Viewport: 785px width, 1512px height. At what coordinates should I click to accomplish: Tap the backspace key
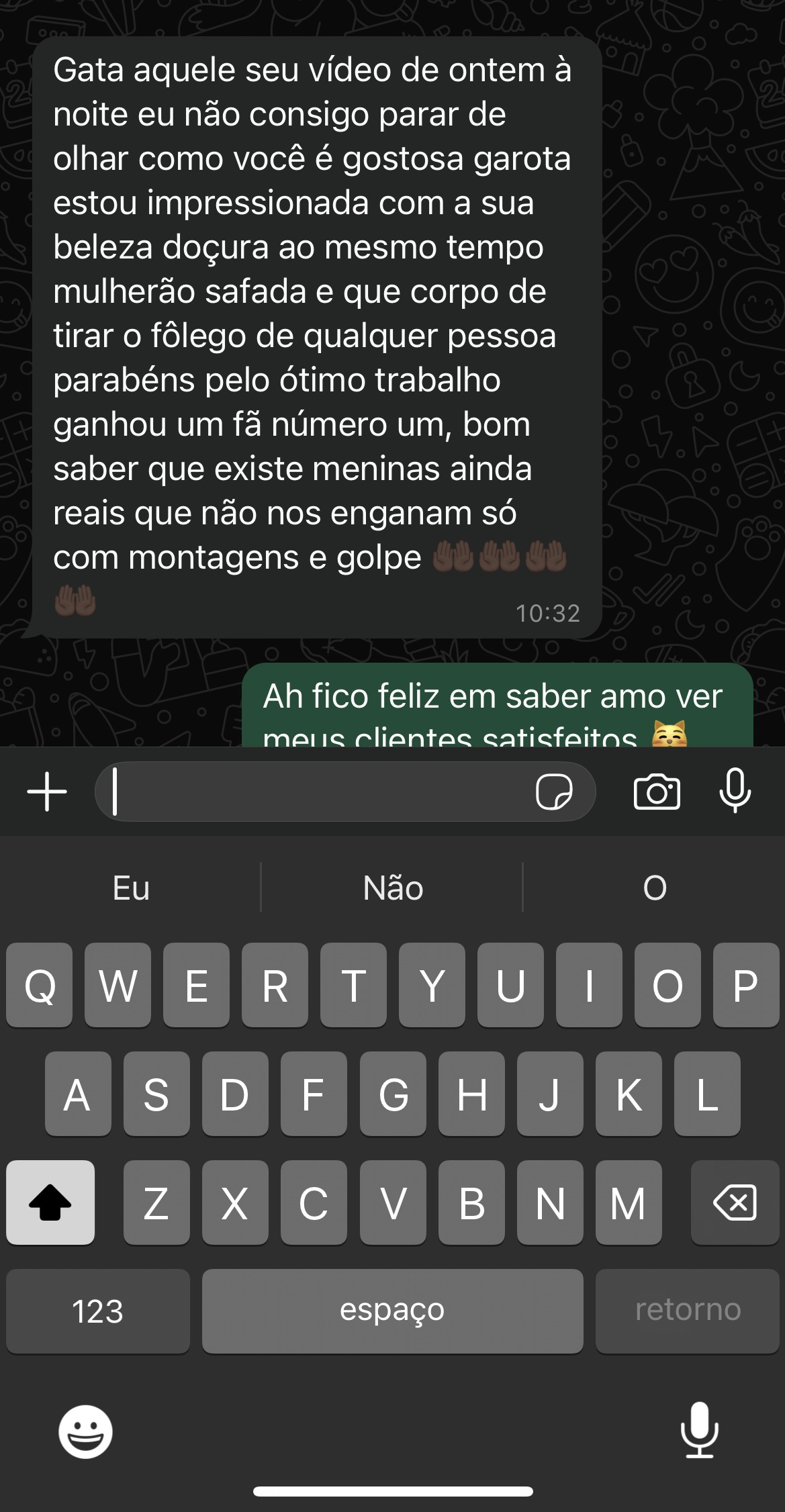click(735, 1202)
